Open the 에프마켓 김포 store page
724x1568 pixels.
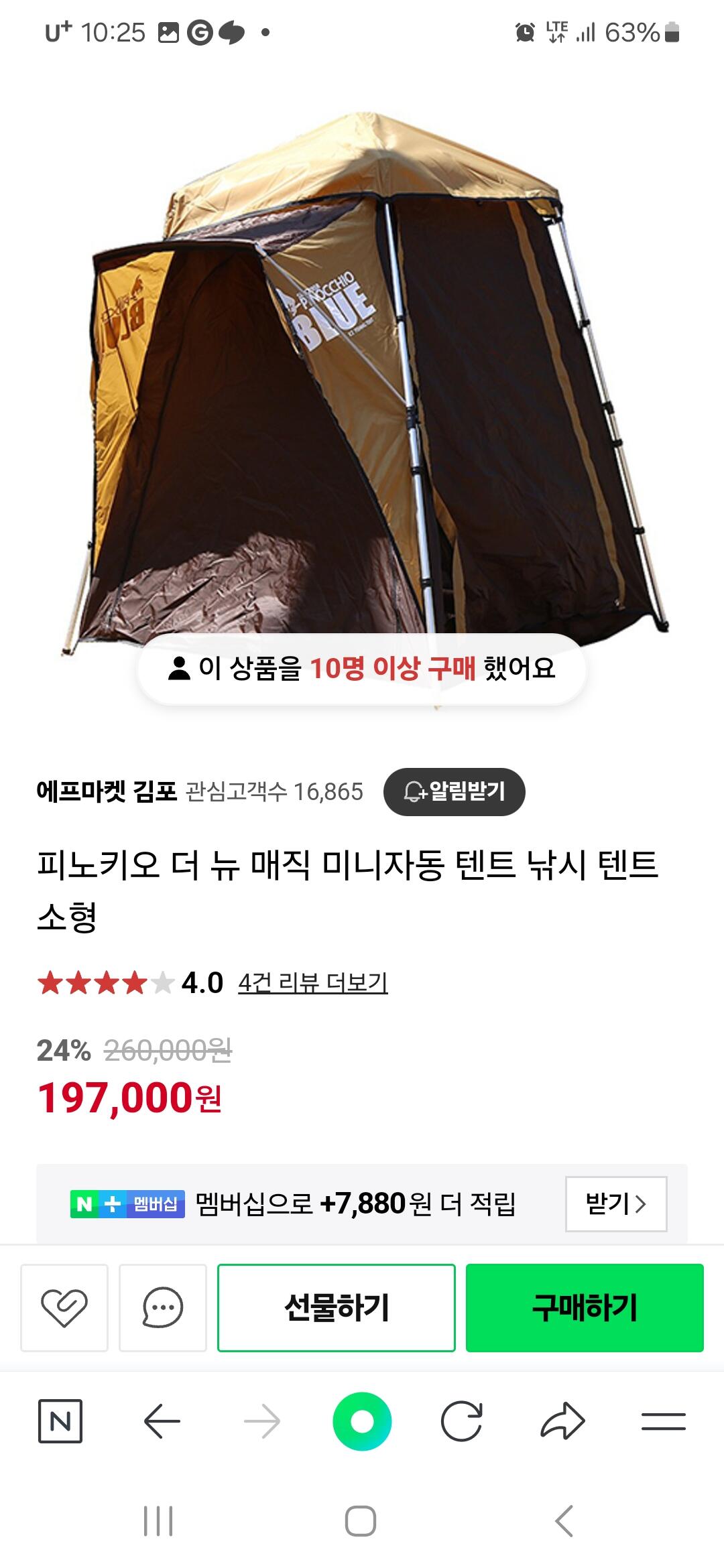tap(107, 791)
